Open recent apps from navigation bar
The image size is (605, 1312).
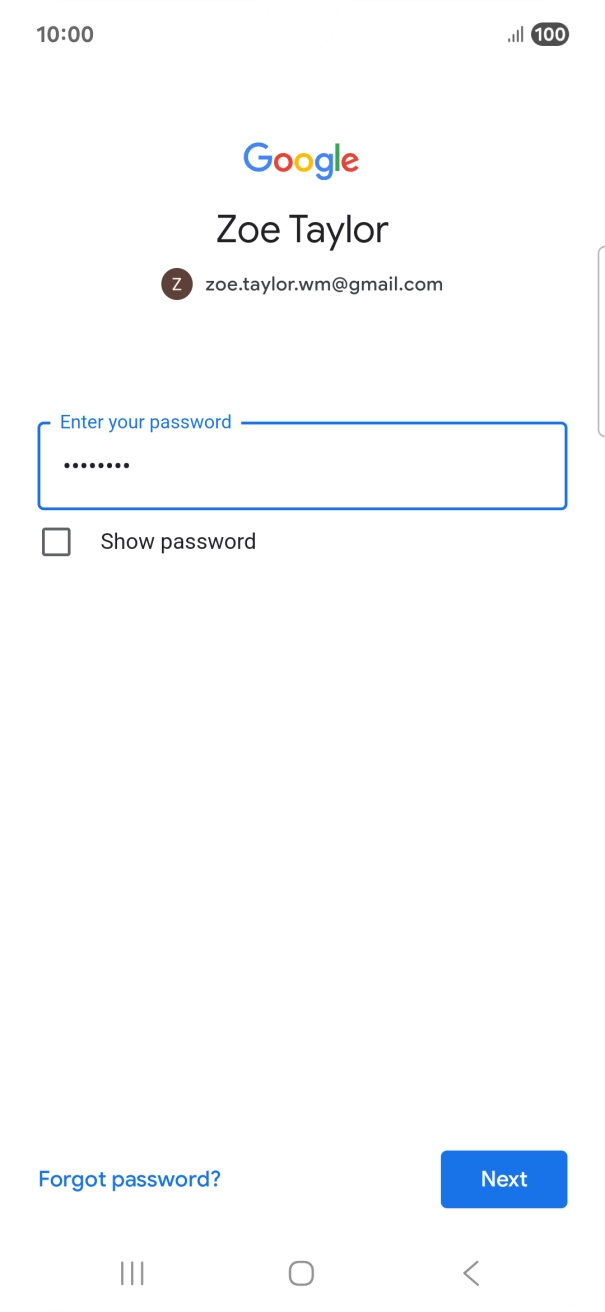[132, 1272]
